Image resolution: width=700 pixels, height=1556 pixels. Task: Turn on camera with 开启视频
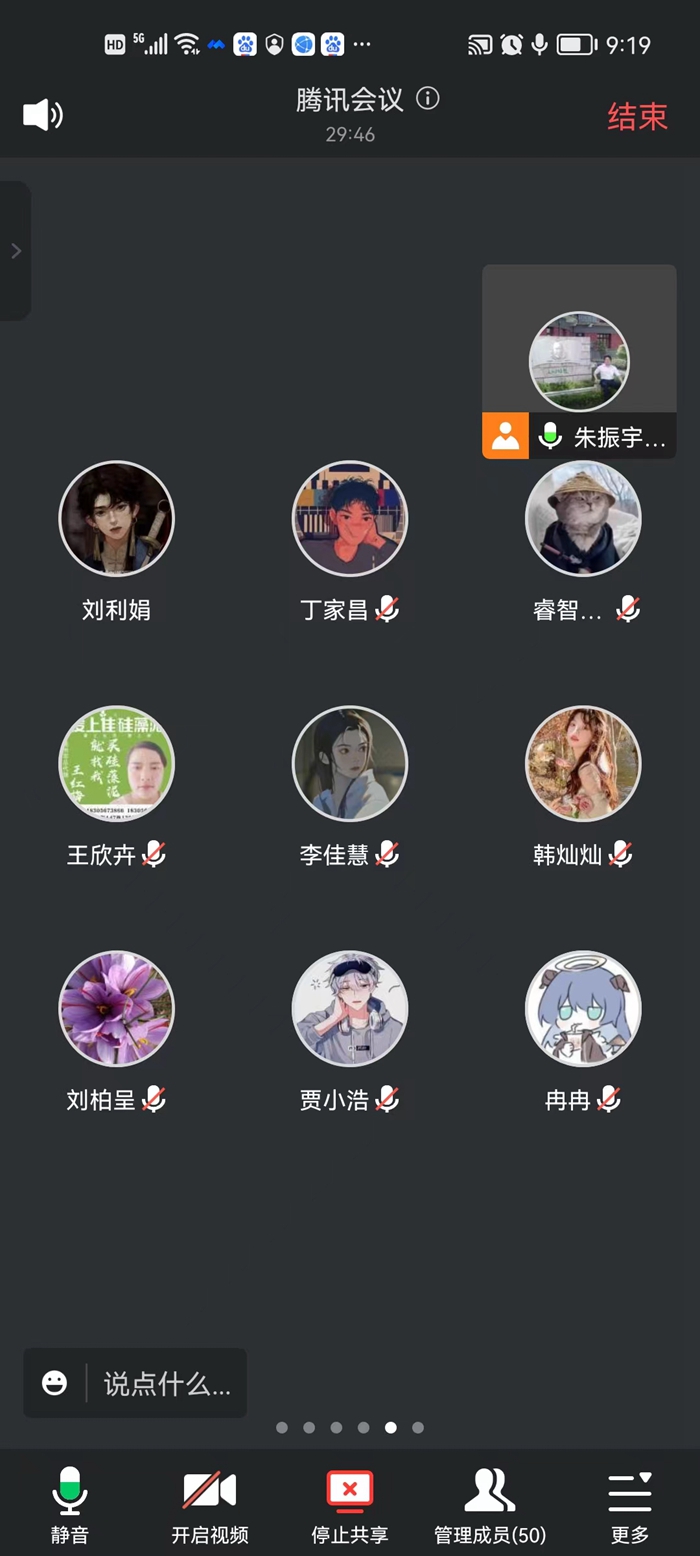pos(210,1506)
